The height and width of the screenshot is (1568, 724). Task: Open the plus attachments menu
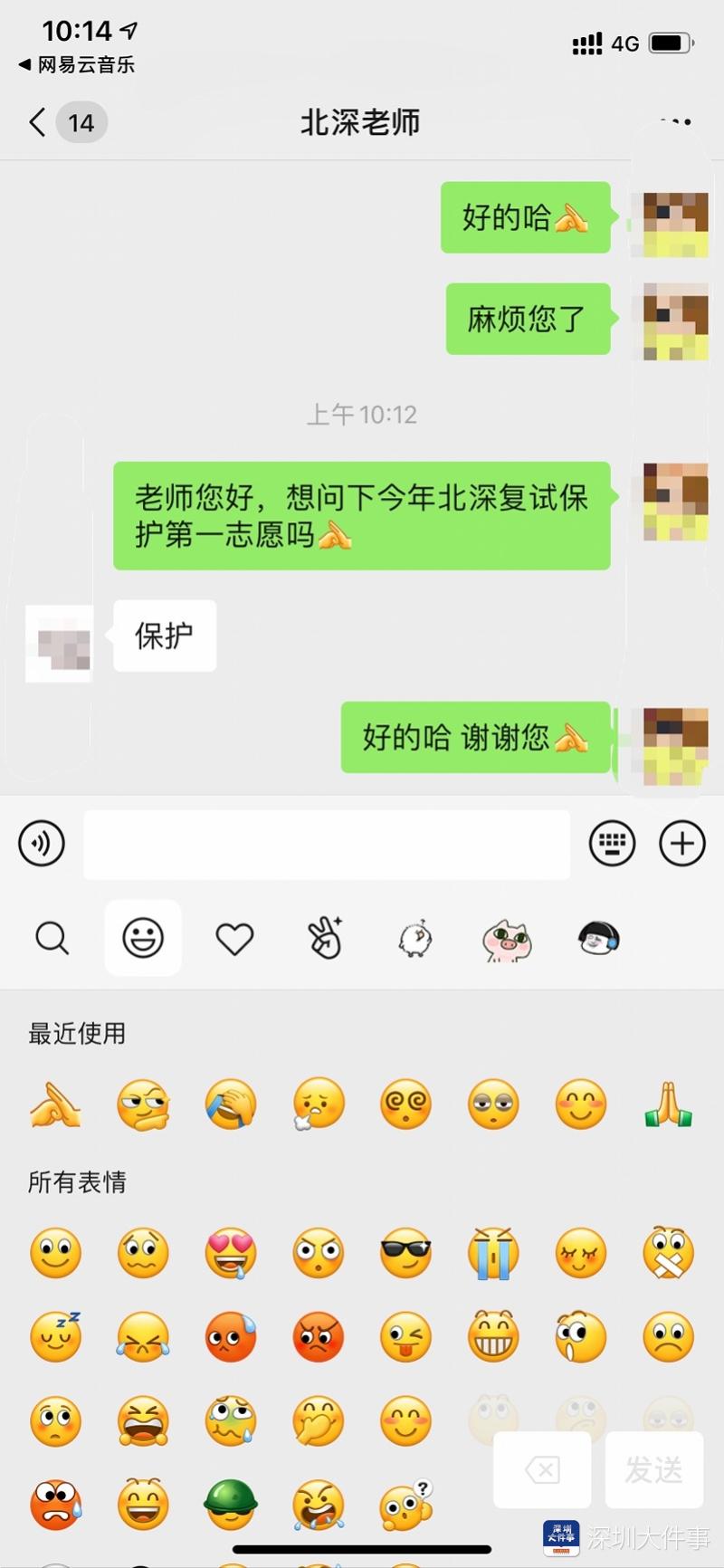point(681,844)
